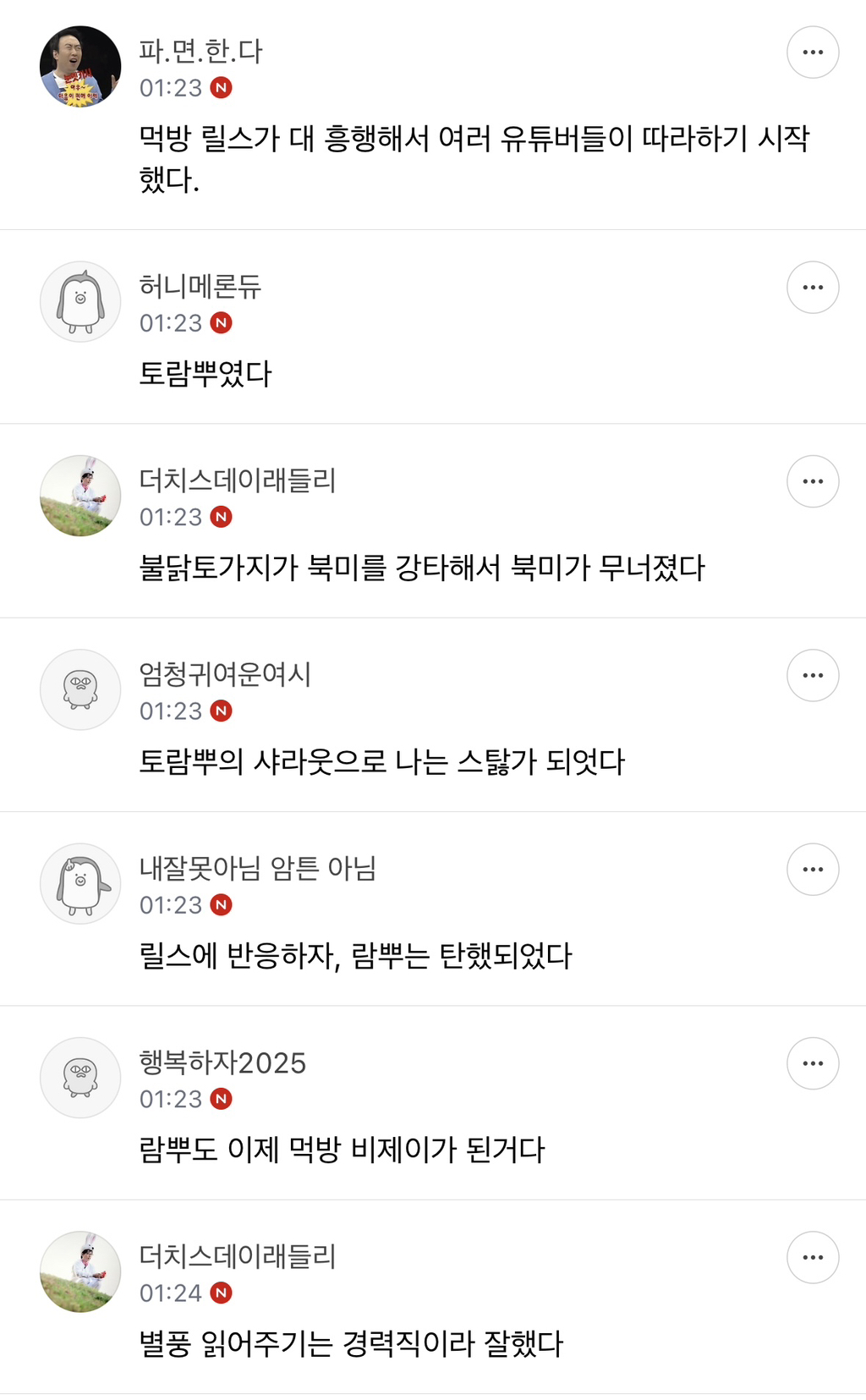Open more options on 허니메론듀's comment

pos(813,288)
